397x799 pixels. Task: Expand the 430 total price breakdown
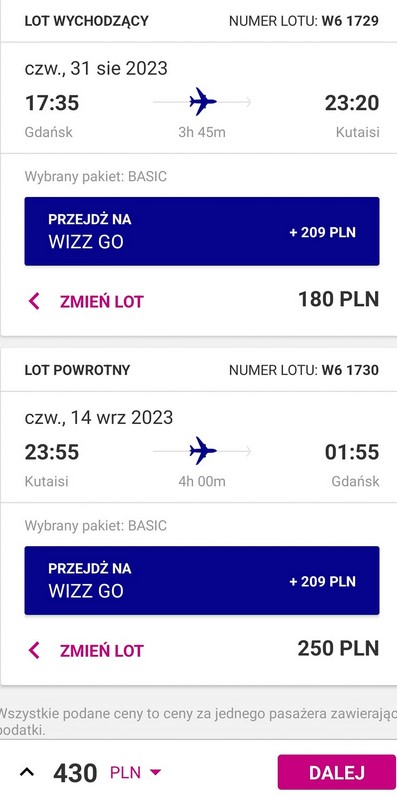(x=27, y=773)
